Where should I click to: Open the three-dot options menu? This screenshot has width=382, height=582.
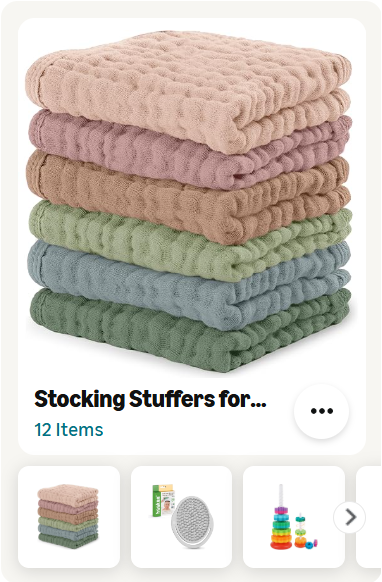click(x=321, y=411)
